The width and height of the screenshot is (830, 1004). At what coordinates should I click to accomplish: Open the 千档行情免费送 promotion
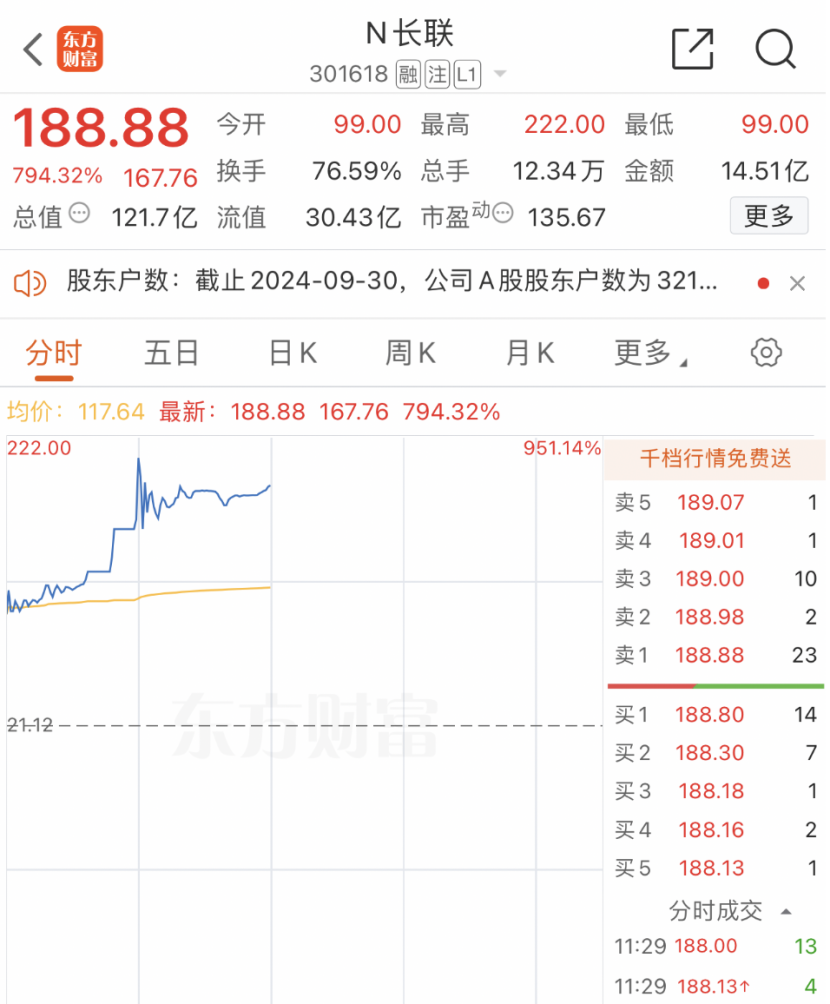tap(715, 459)
